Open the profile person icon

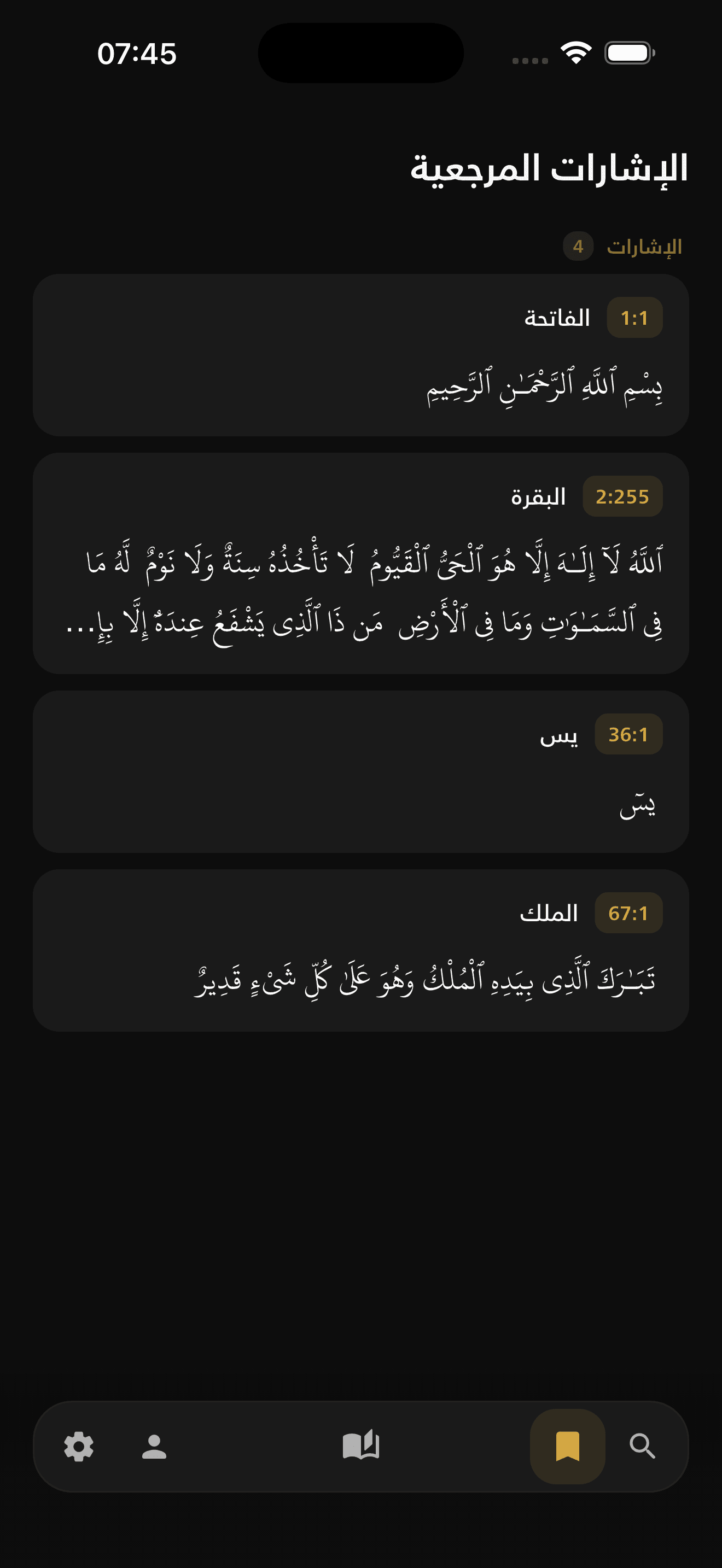click(x=153, y=1446)
